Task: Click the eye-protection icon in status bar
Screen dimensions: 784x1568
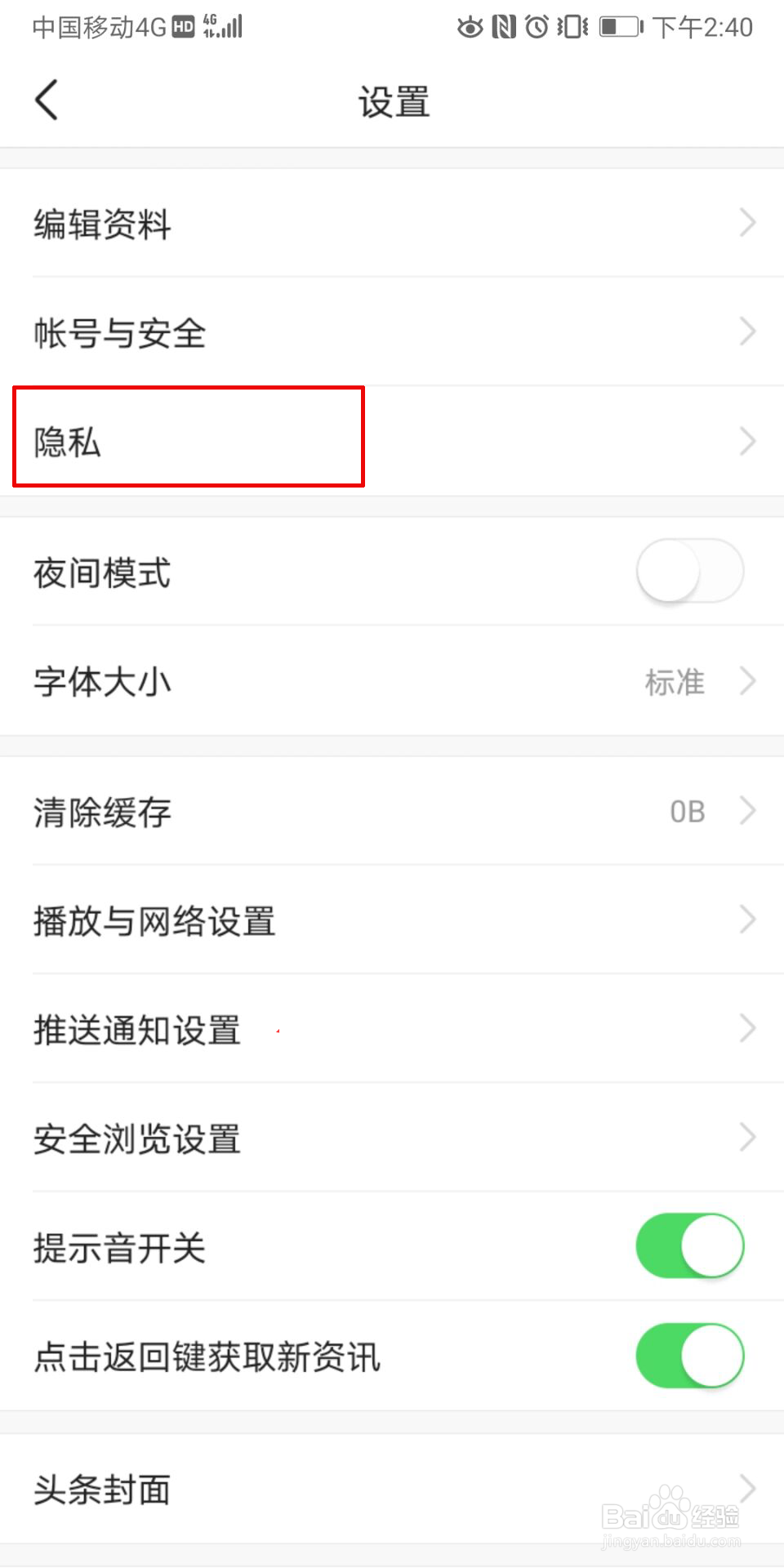Action: [x=470, y=27]
